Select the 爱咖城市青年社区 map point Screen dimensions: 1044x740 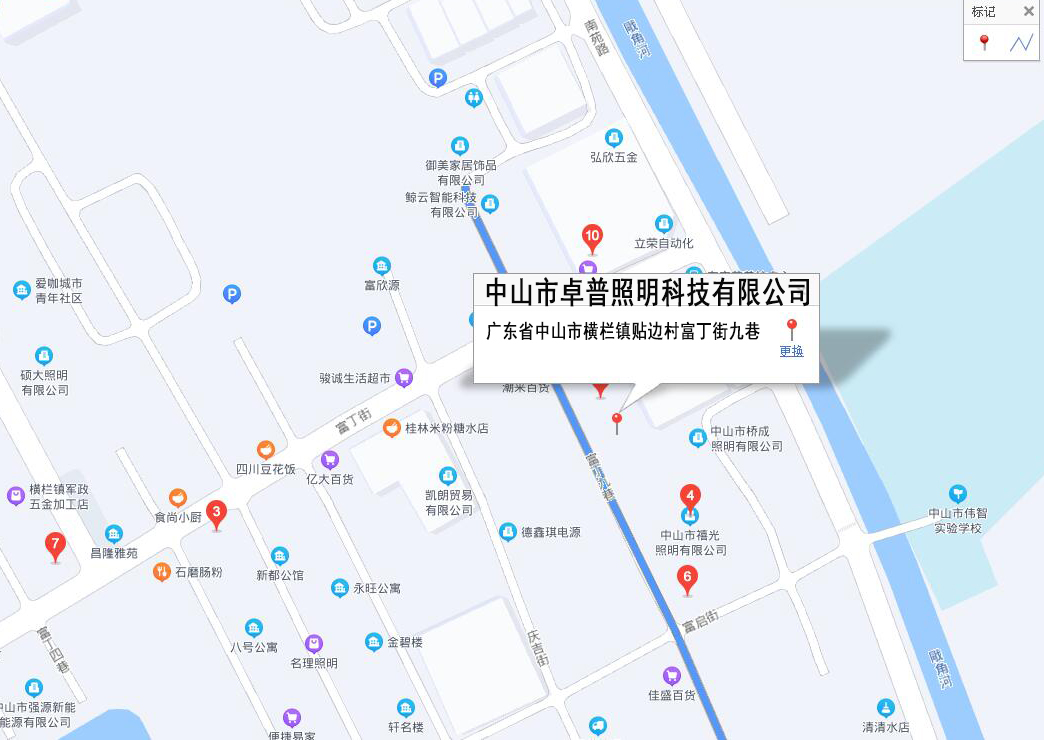[x=22, y=291]
